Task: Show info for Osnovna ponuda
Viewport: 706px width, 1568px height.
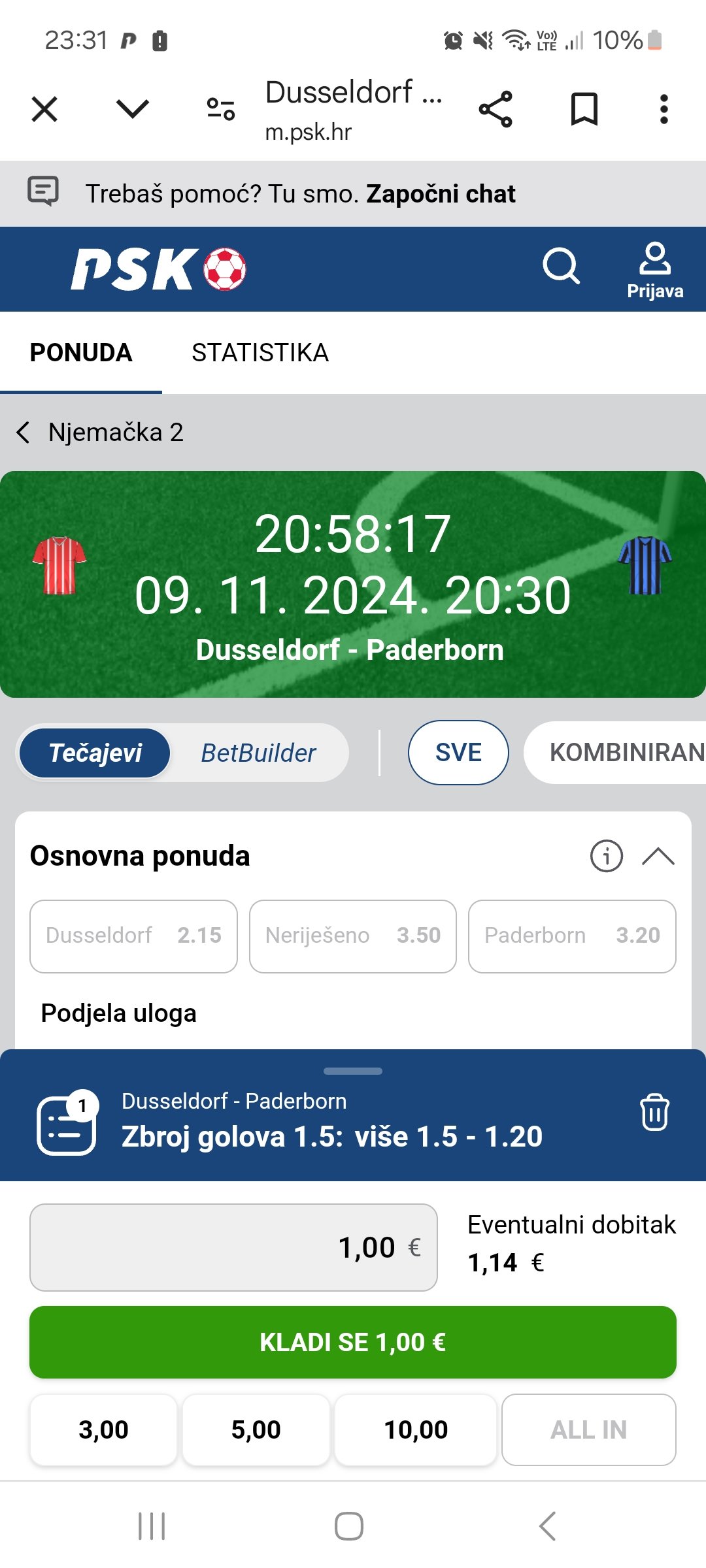Action: click(x=606, y=856)
